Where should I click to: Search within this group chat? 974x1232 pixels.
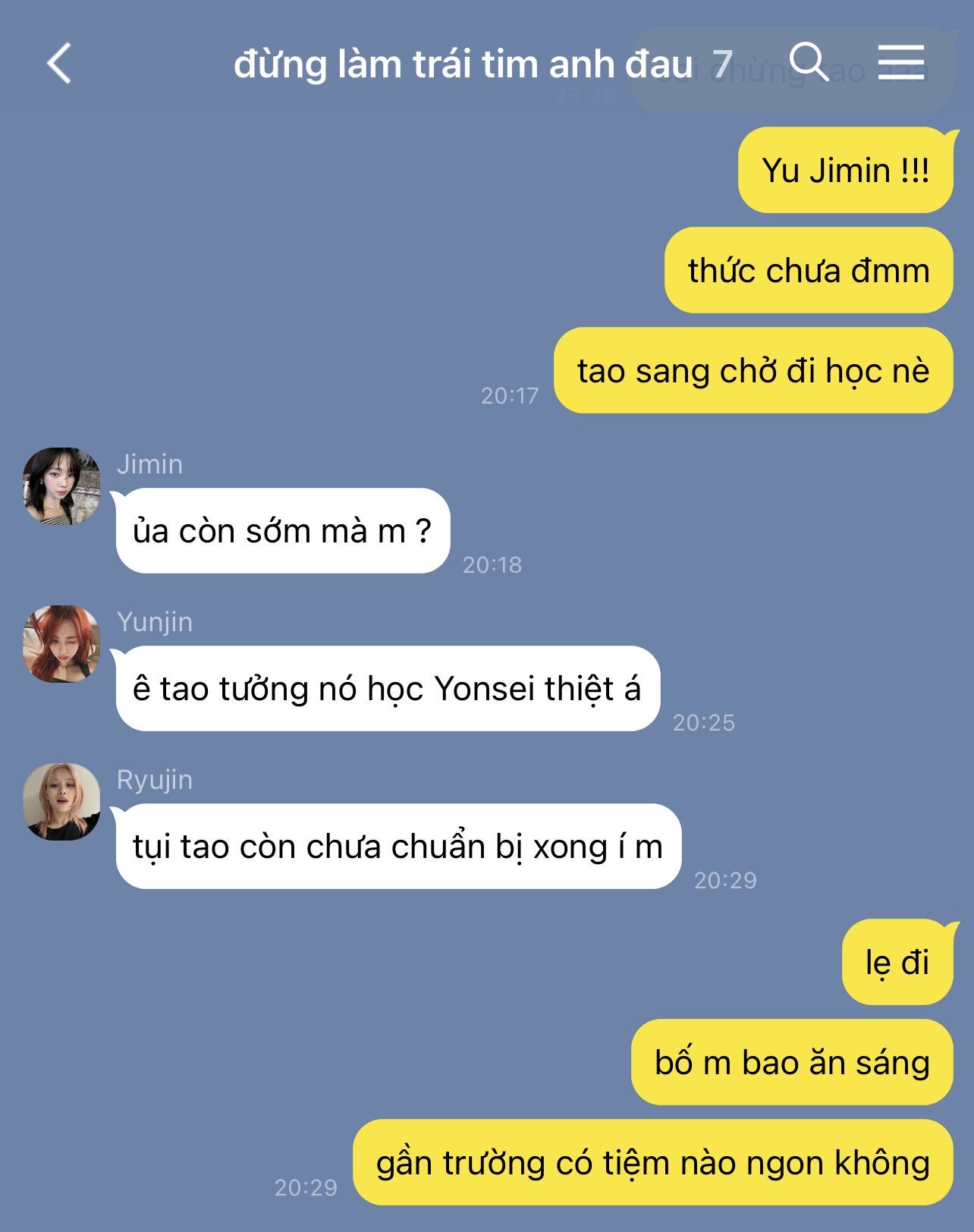809,61
